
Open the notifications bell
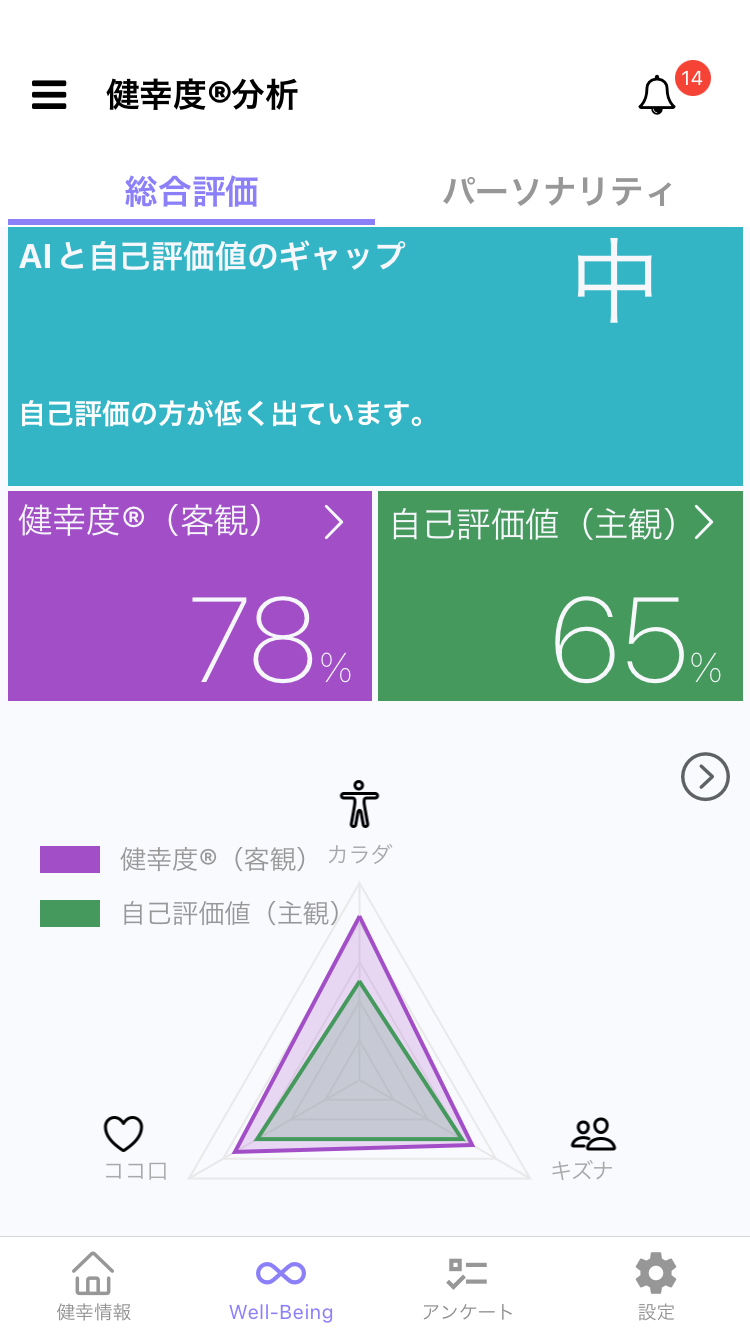click(x=657, y=95)
